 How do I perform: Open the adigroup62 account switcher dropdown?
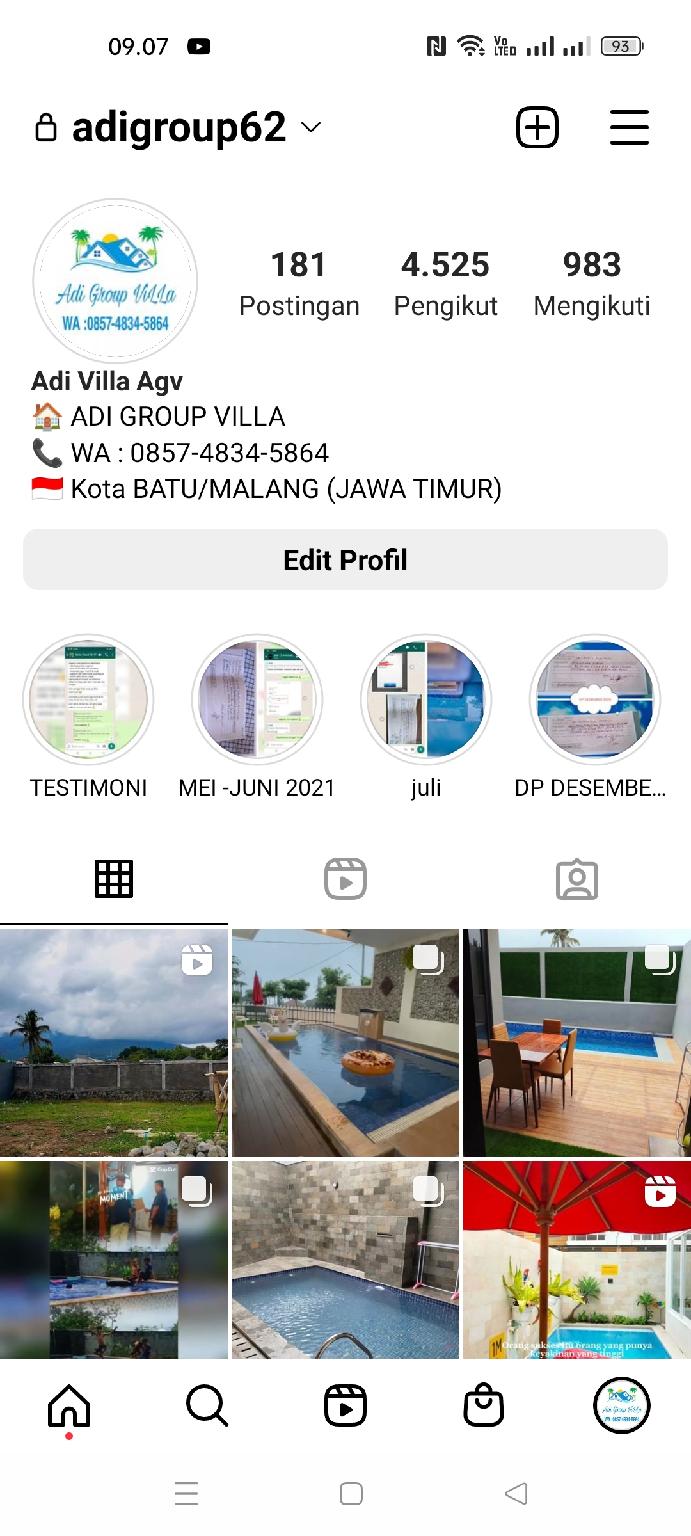tap(178, 128)
